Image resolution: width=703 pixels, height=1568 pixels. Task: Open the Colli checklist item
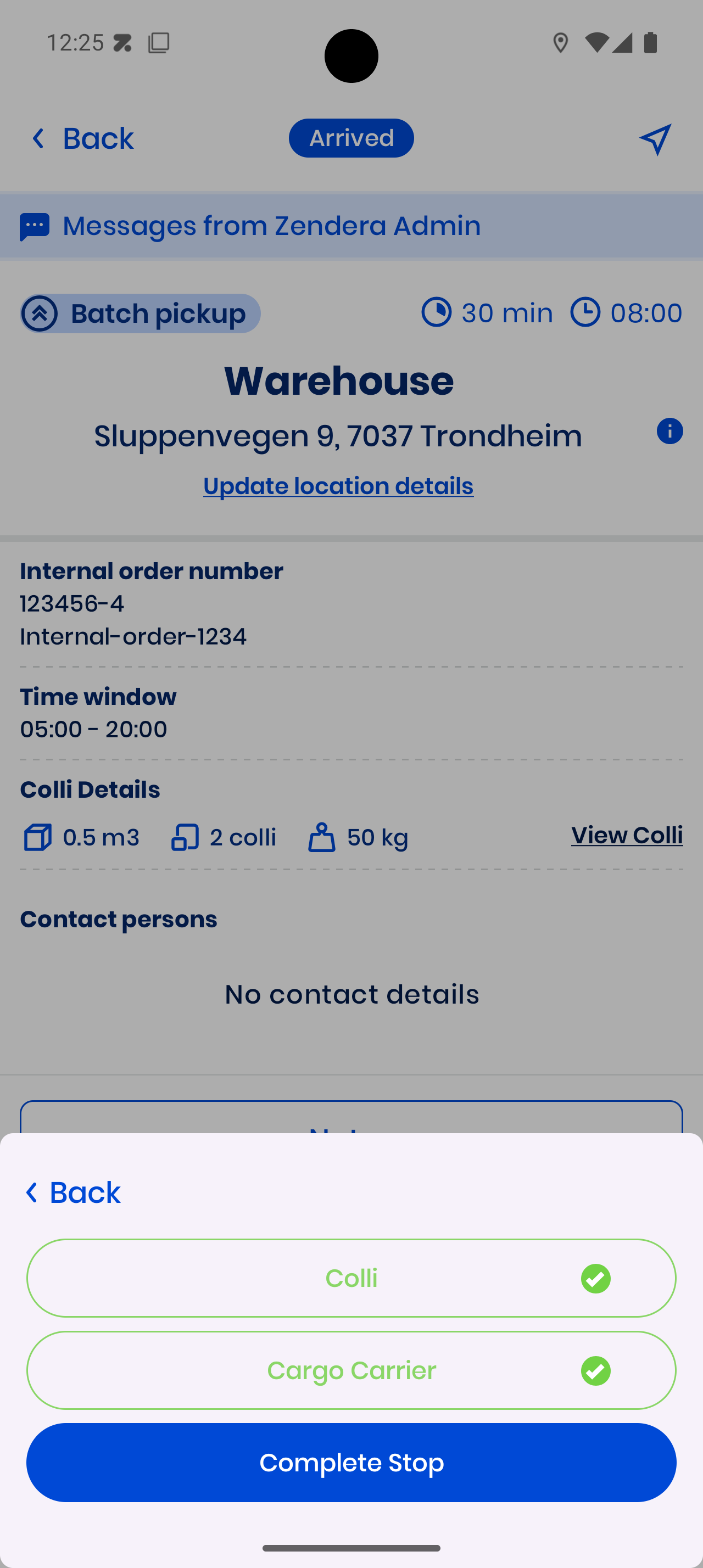[x=351, y=1278]
